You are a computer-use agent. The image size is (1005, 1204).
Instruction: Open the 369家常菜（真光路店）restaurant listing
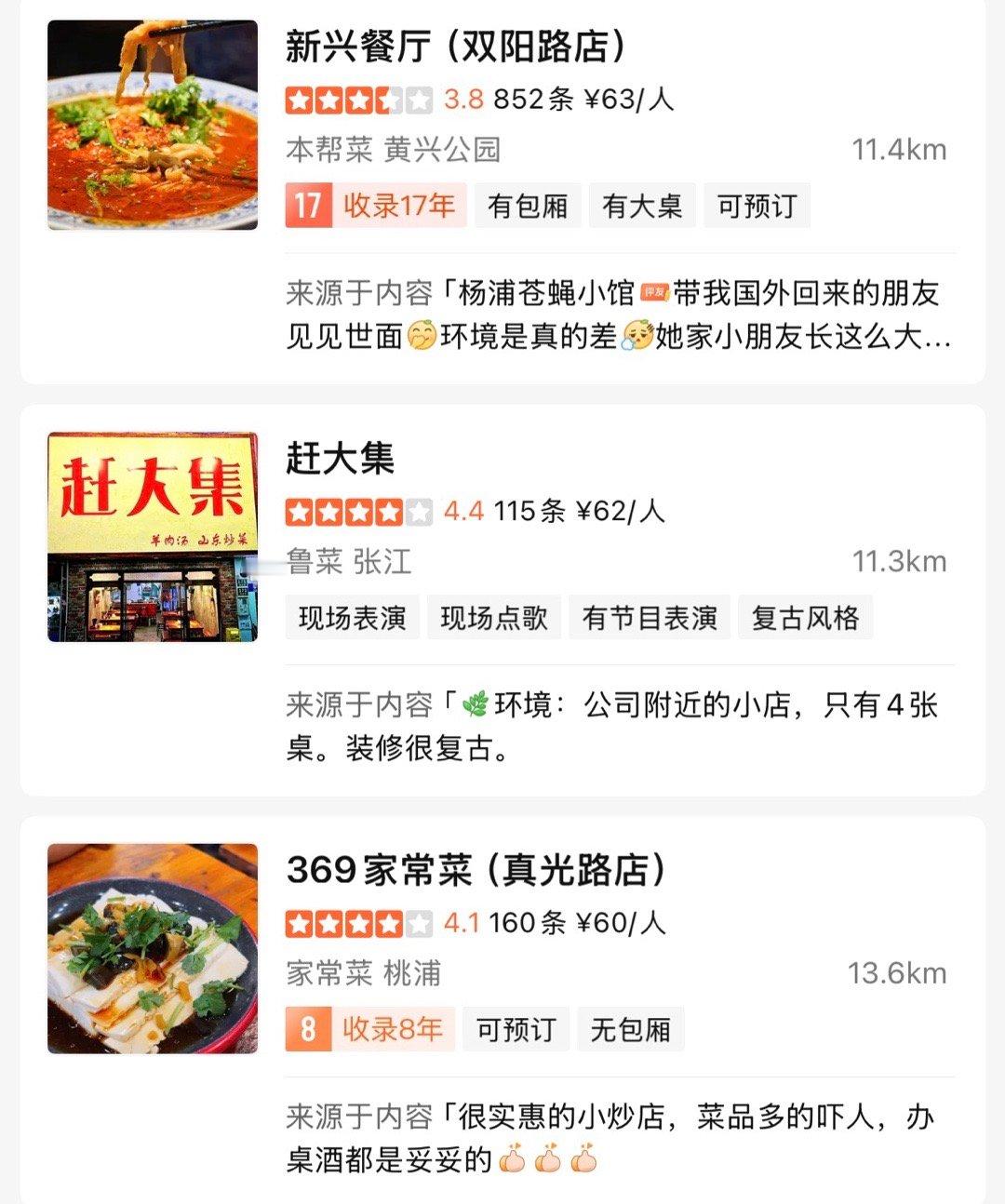(476, 871)
